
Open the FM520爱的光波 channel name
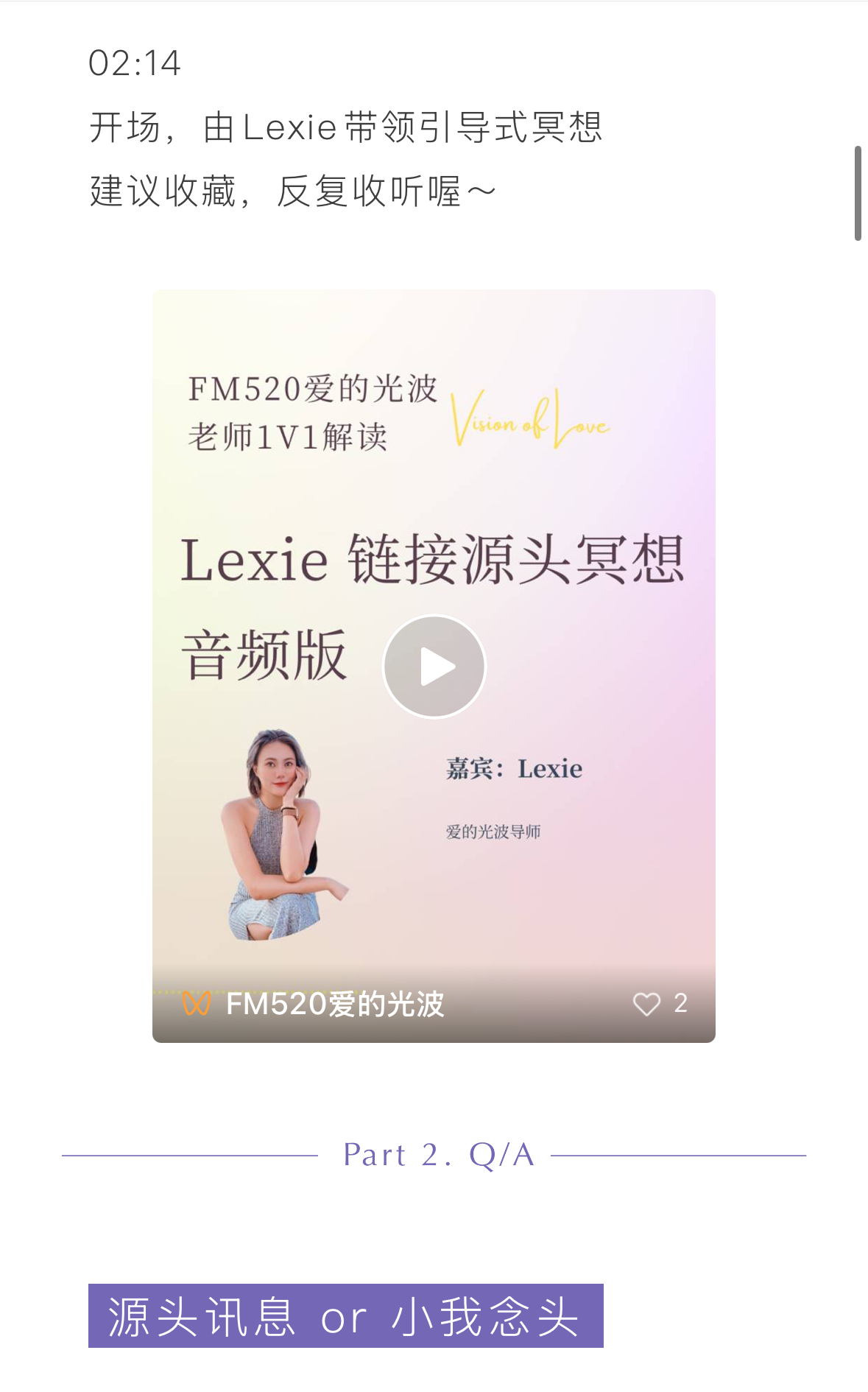click(334, 1004)
